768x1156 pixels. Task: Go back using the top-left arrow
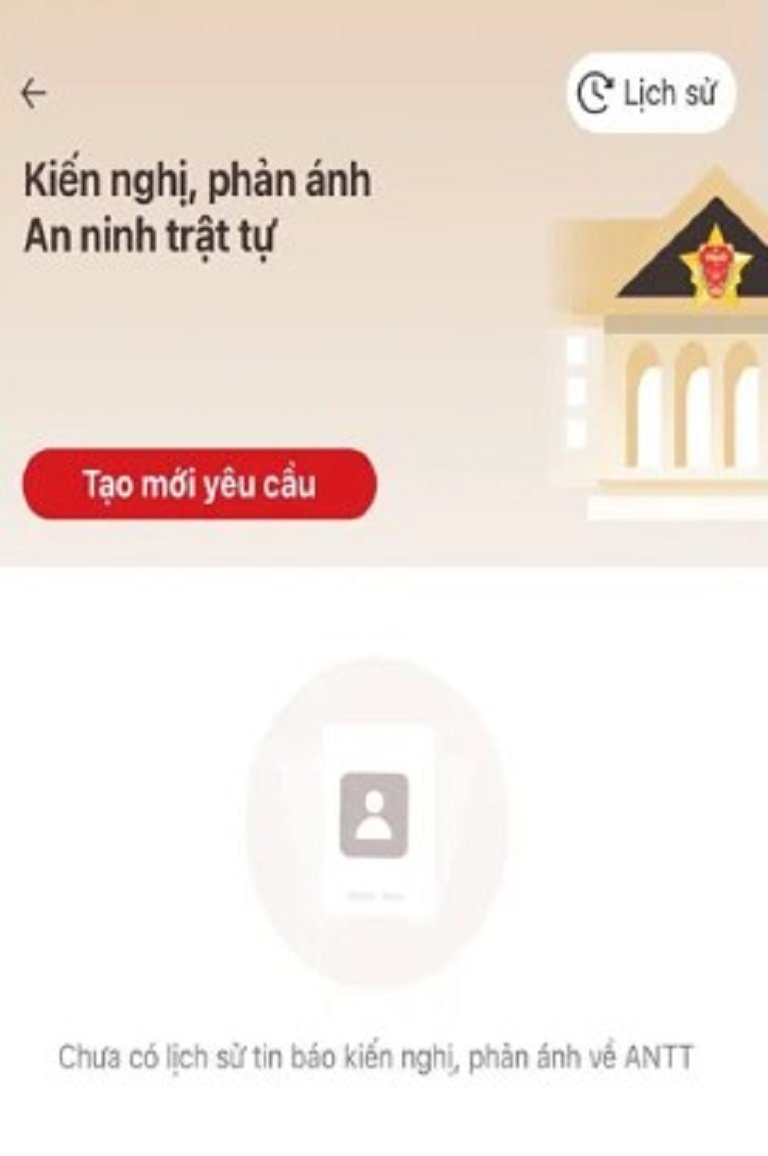[x=33, y=94]
